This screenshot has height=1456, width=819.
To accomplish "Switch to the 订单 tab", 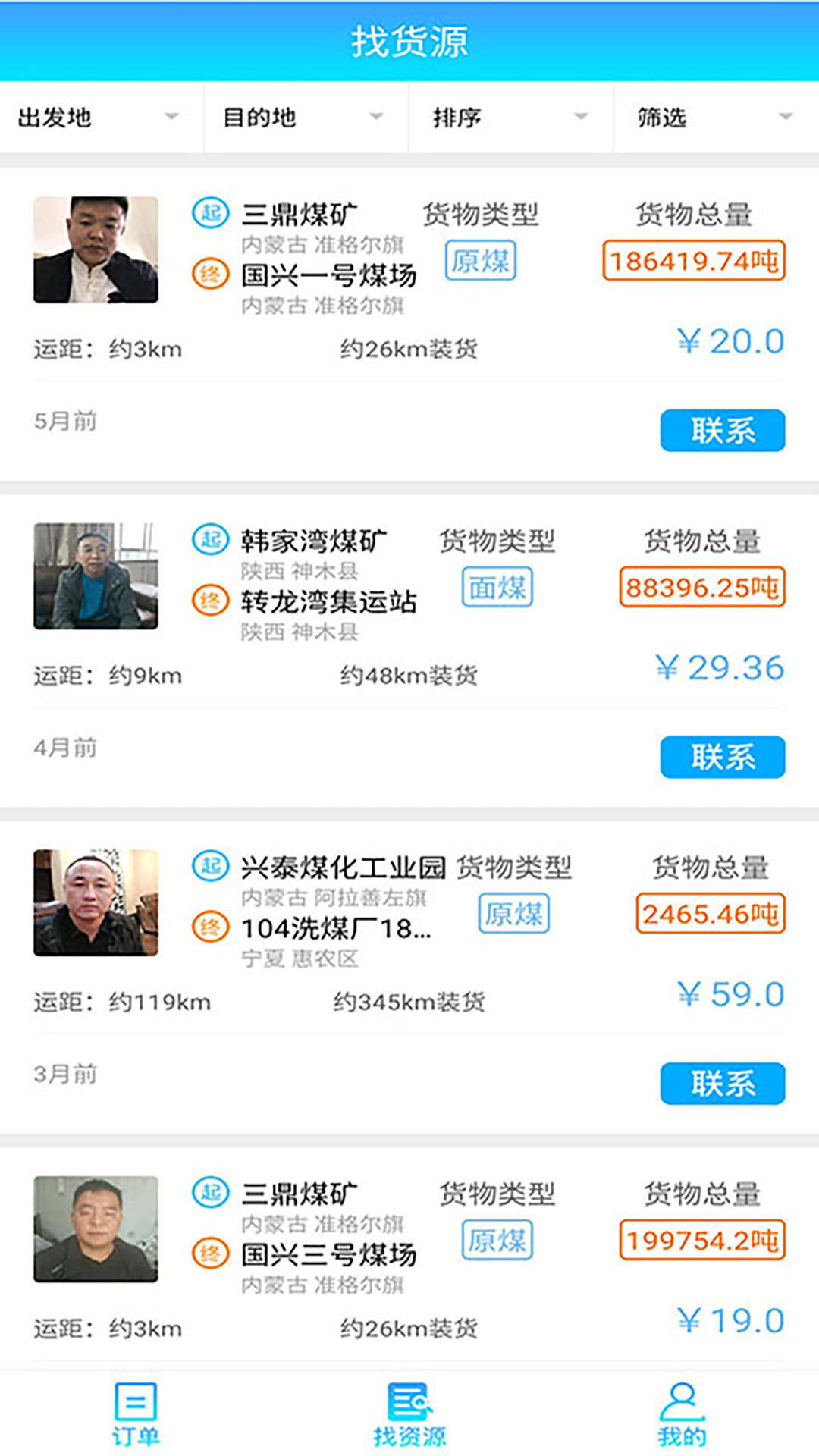I will [x=136, y=1414].
